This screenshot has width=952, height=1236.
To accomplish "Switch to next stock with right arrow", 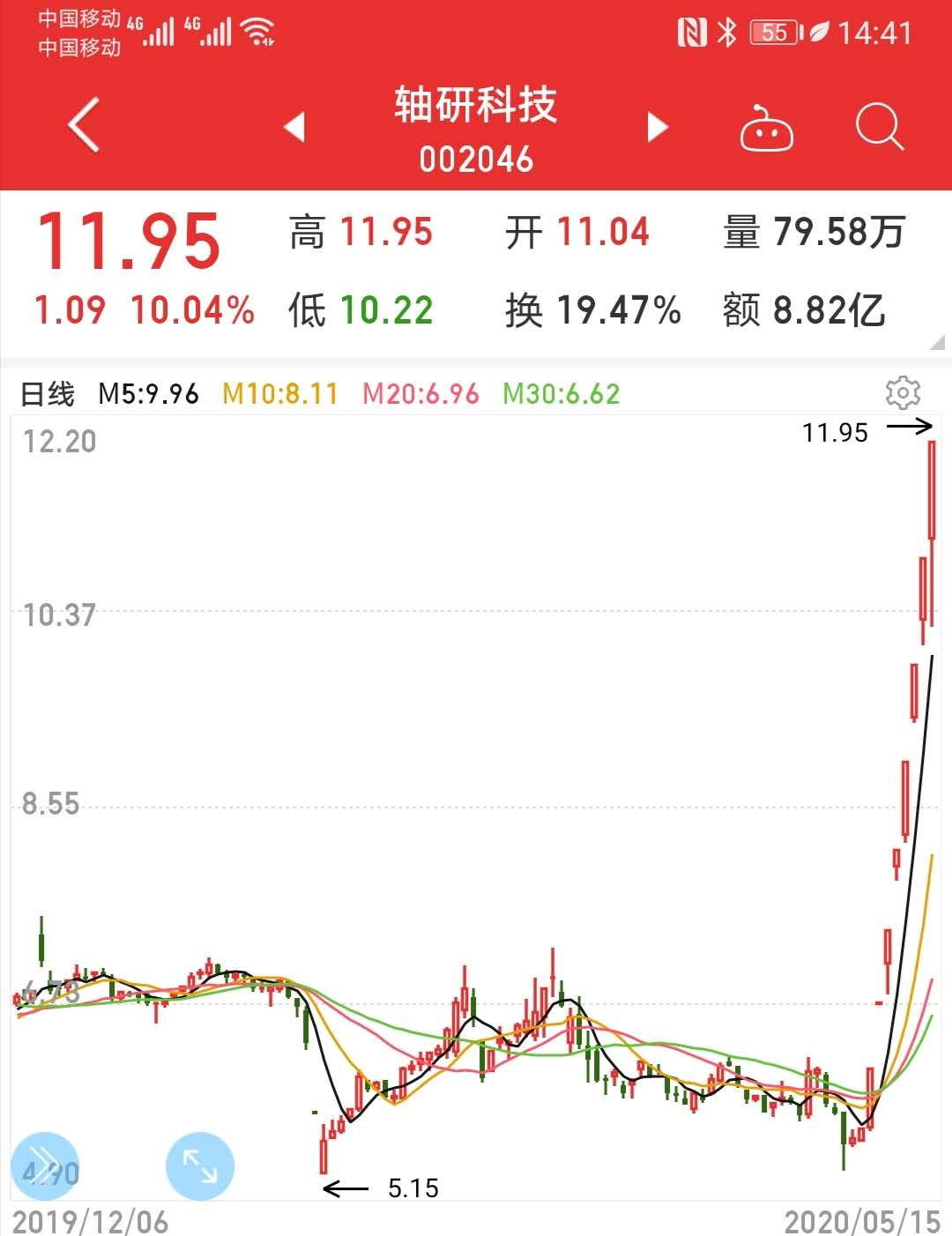I will 656,126.
